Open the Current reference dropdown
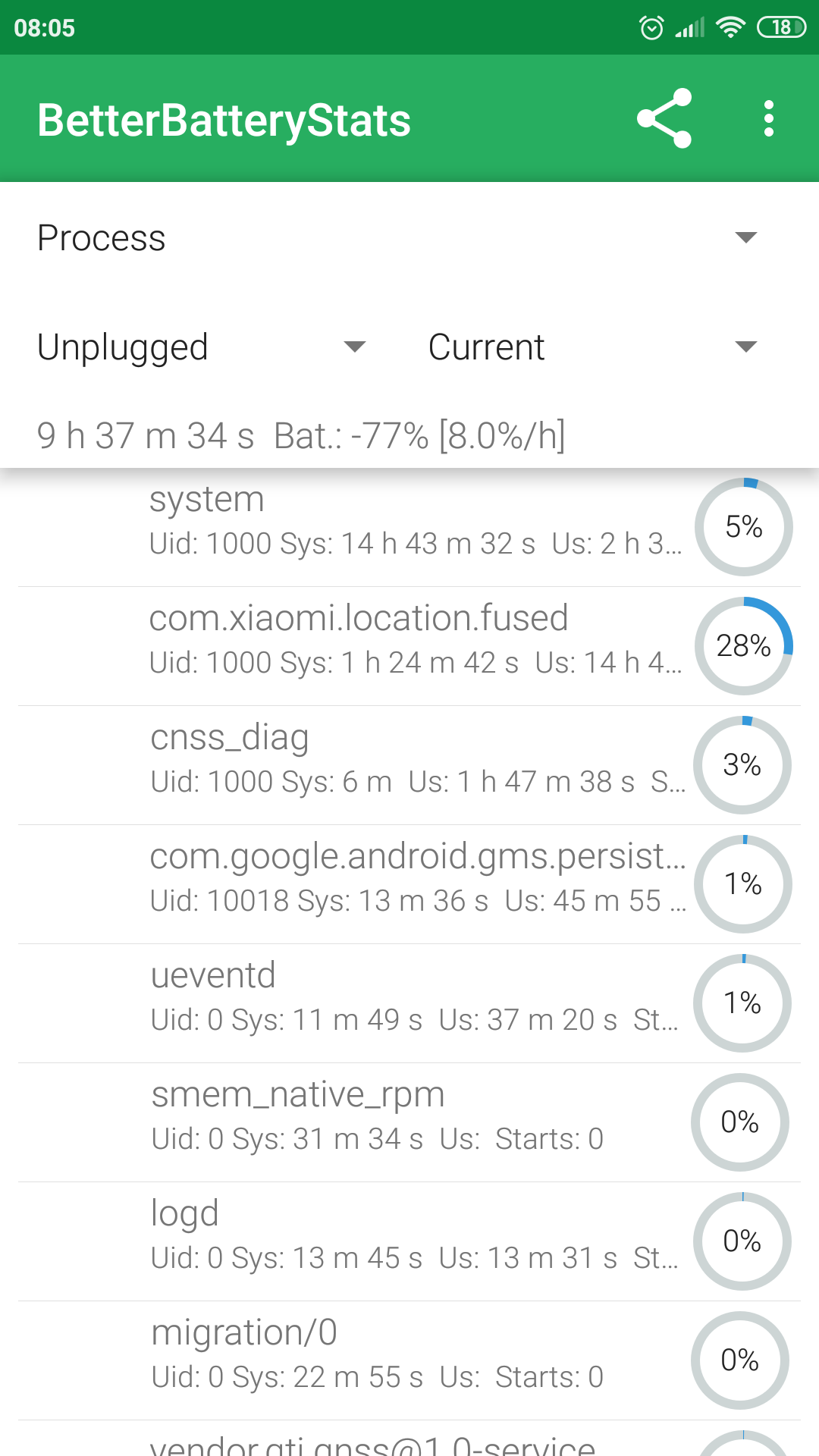This screenshot has width=819, height=1456. point(593,347)
